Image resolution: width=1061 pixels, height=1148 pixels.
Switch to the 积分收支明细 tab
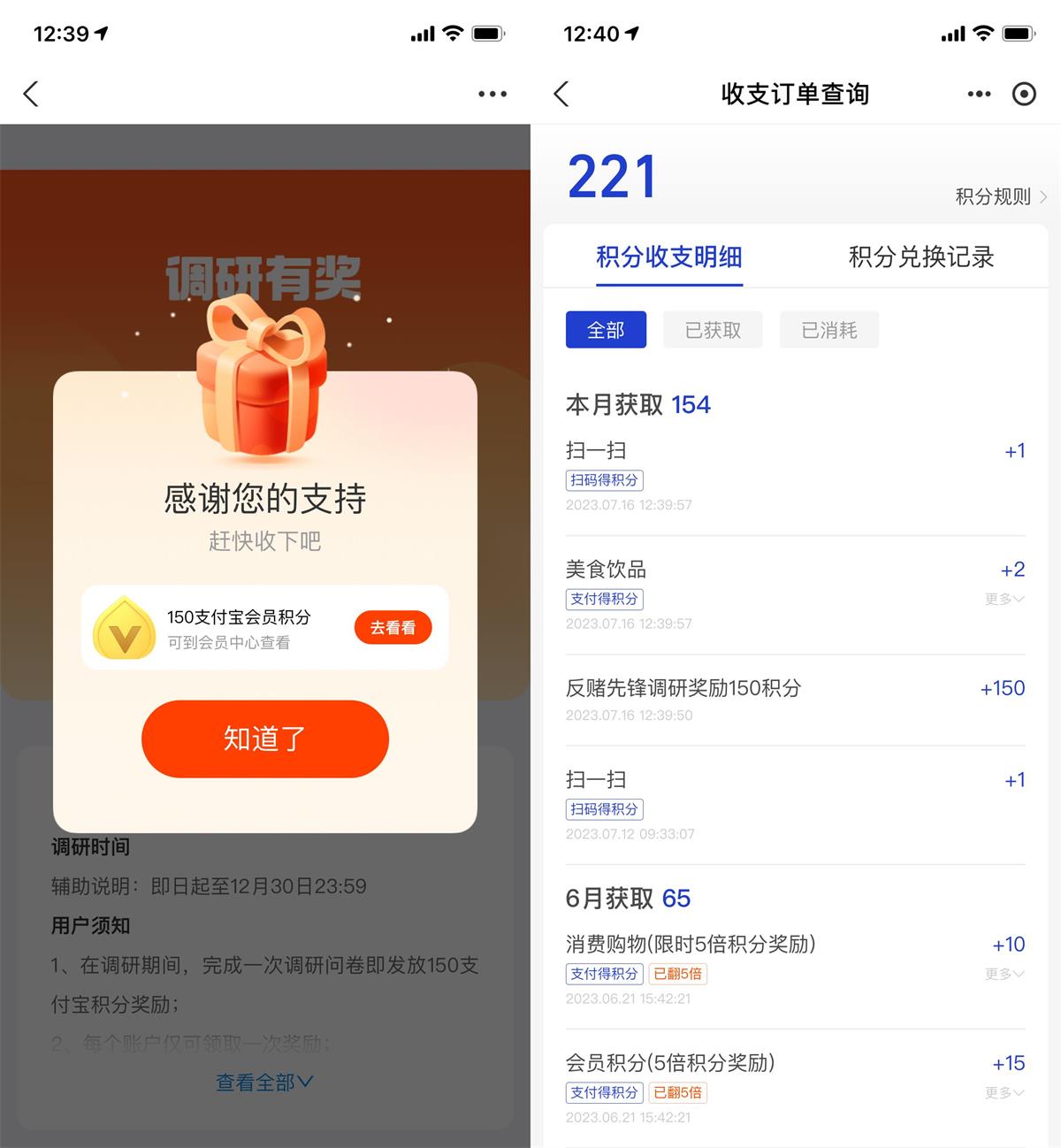tap(669, 257)
